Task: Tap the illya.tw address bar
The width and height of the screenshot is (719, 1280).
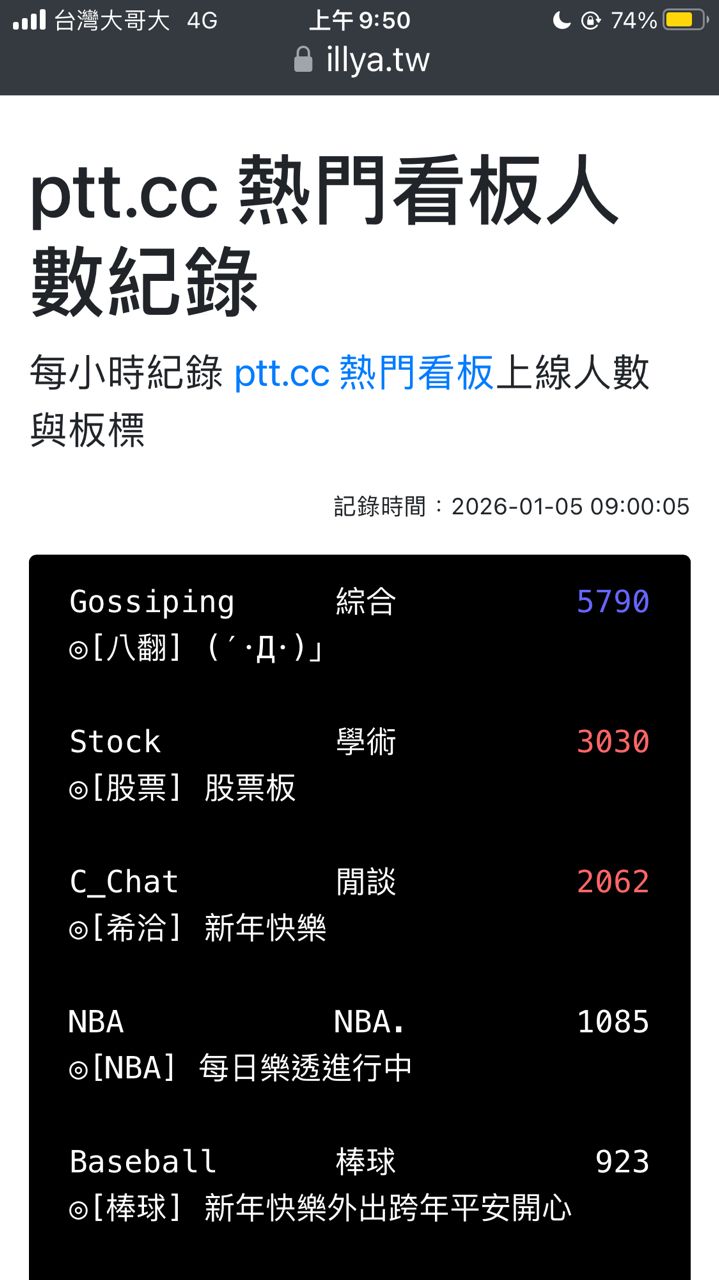Action: tap(361, 61)
